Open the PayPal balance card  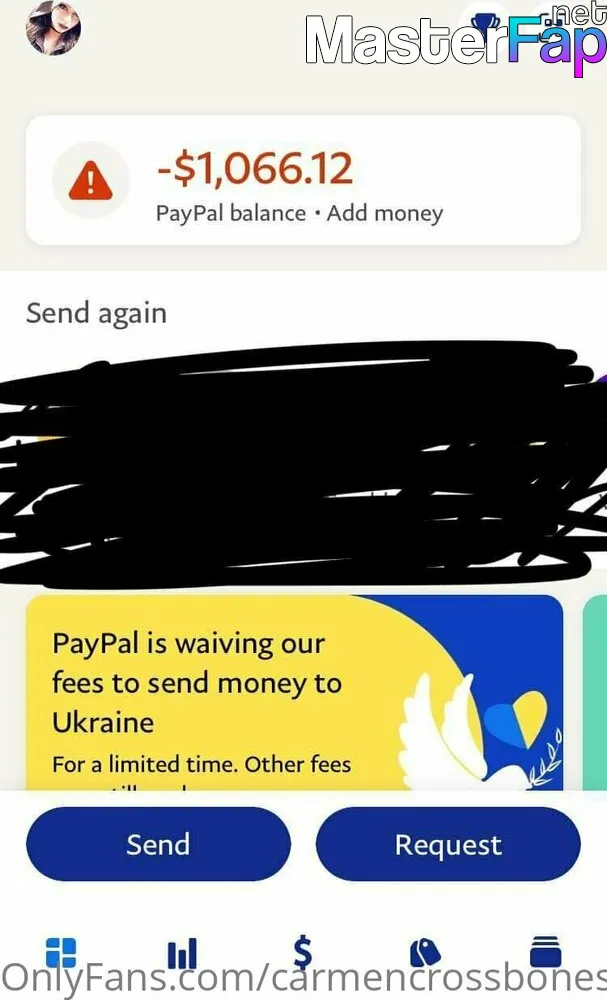(x=303, y=180)
